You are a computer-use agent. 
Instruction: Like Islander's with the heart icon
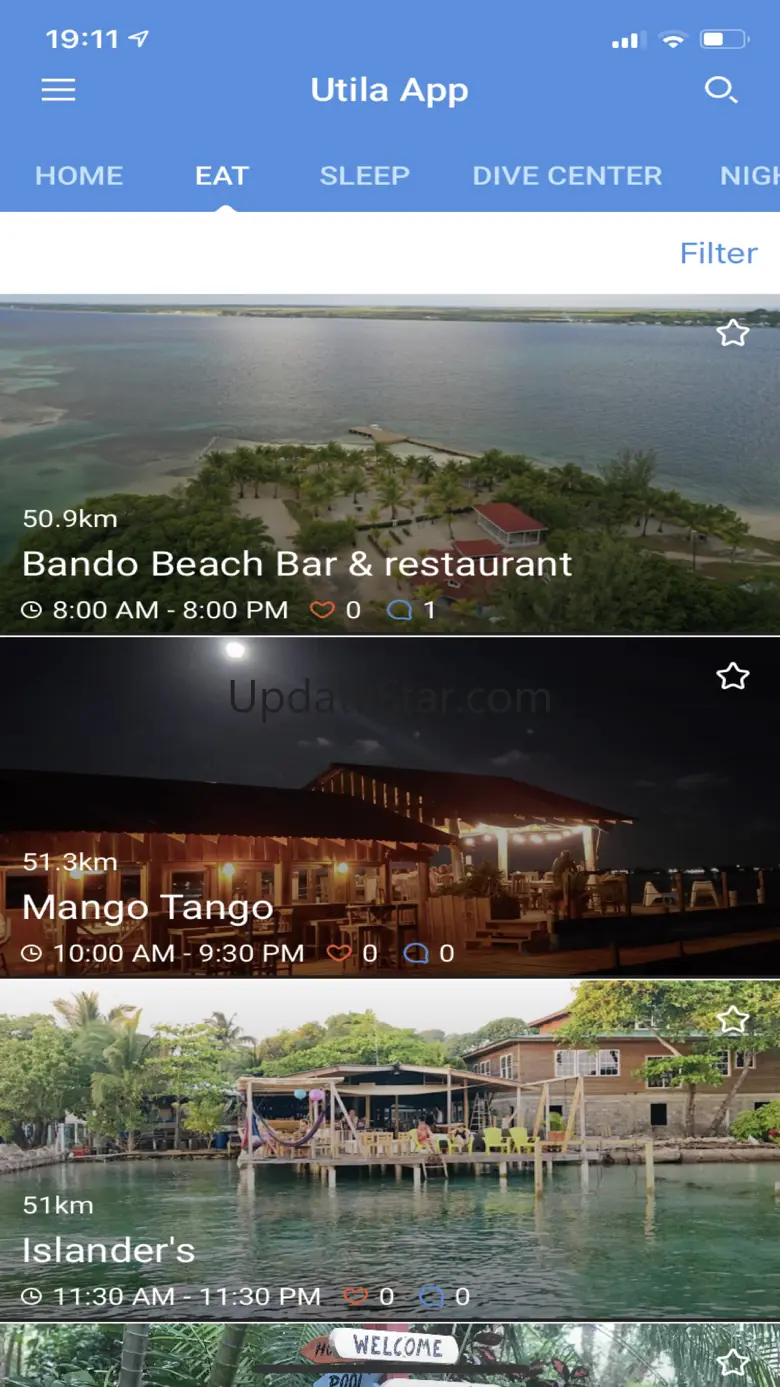pyautogui.click(x=356, y=1297)
